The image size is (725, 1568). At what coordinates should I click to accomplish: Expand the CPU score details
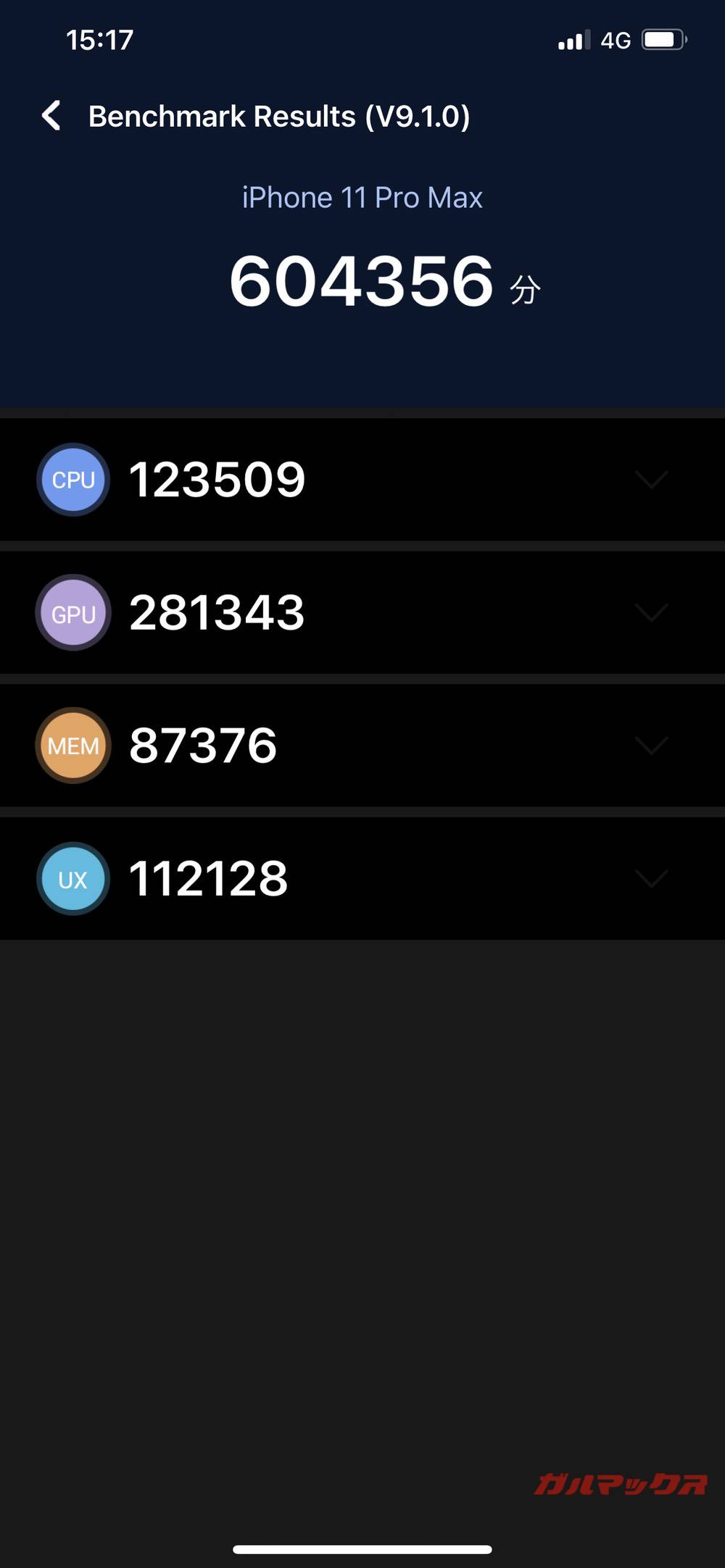(650, 478)
